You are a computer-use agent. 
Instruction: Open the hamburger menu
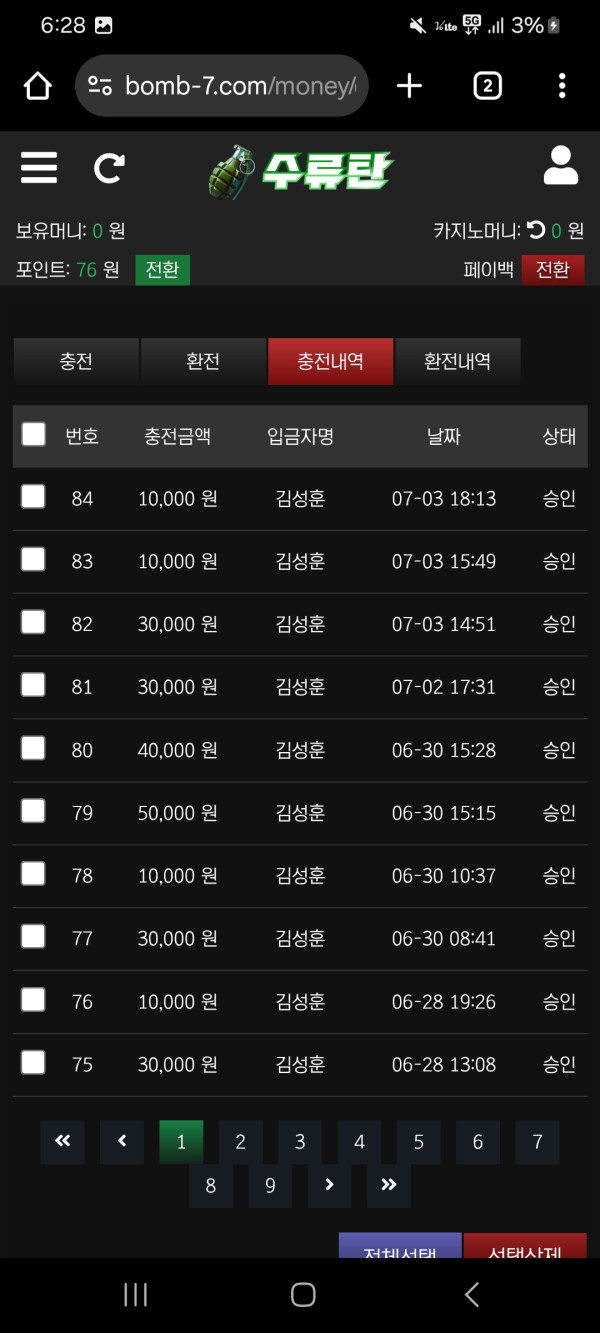pos(39,167)
